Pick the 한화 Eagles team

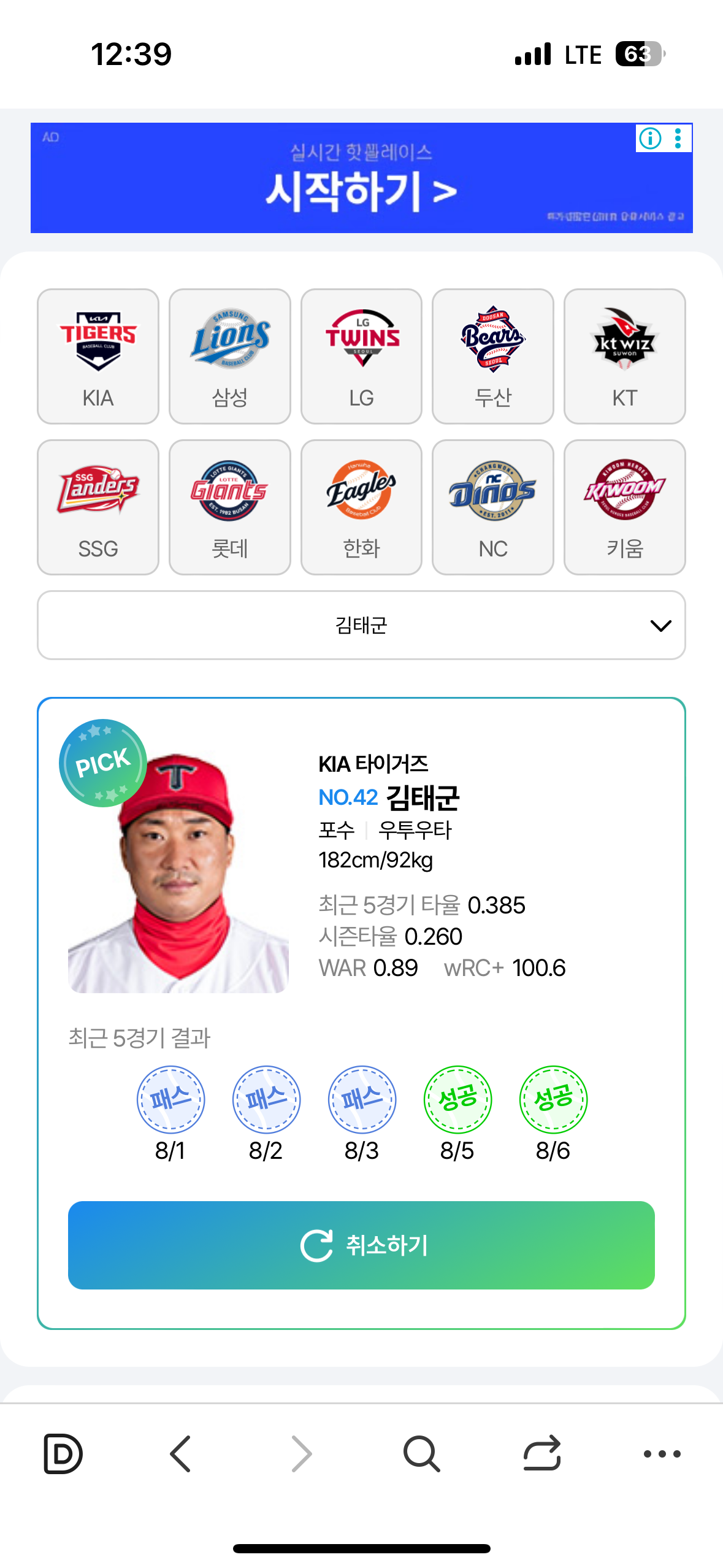point(361,507)
